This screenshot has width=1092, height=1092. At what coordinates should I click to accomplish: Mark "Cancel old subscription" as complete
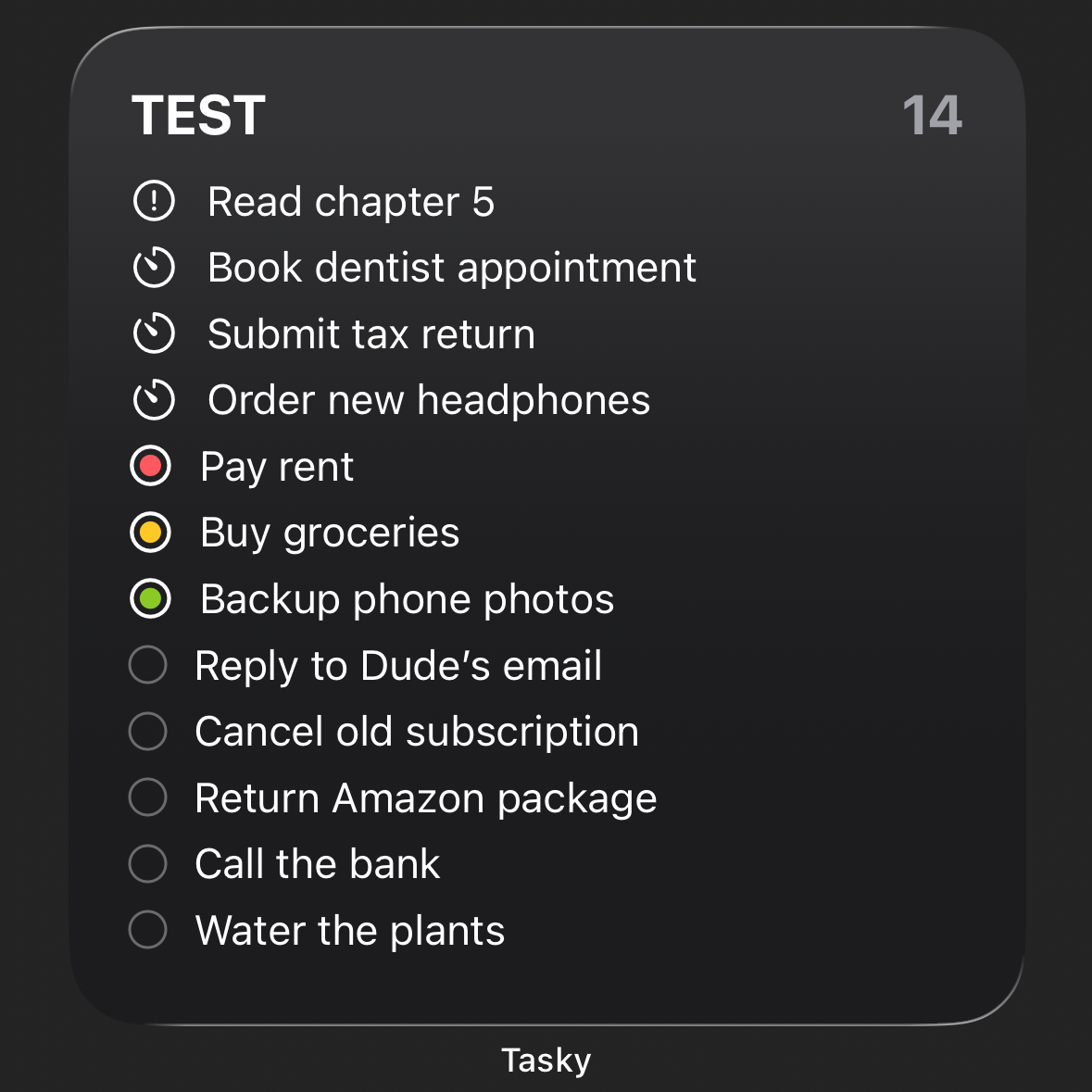[148, 731]
